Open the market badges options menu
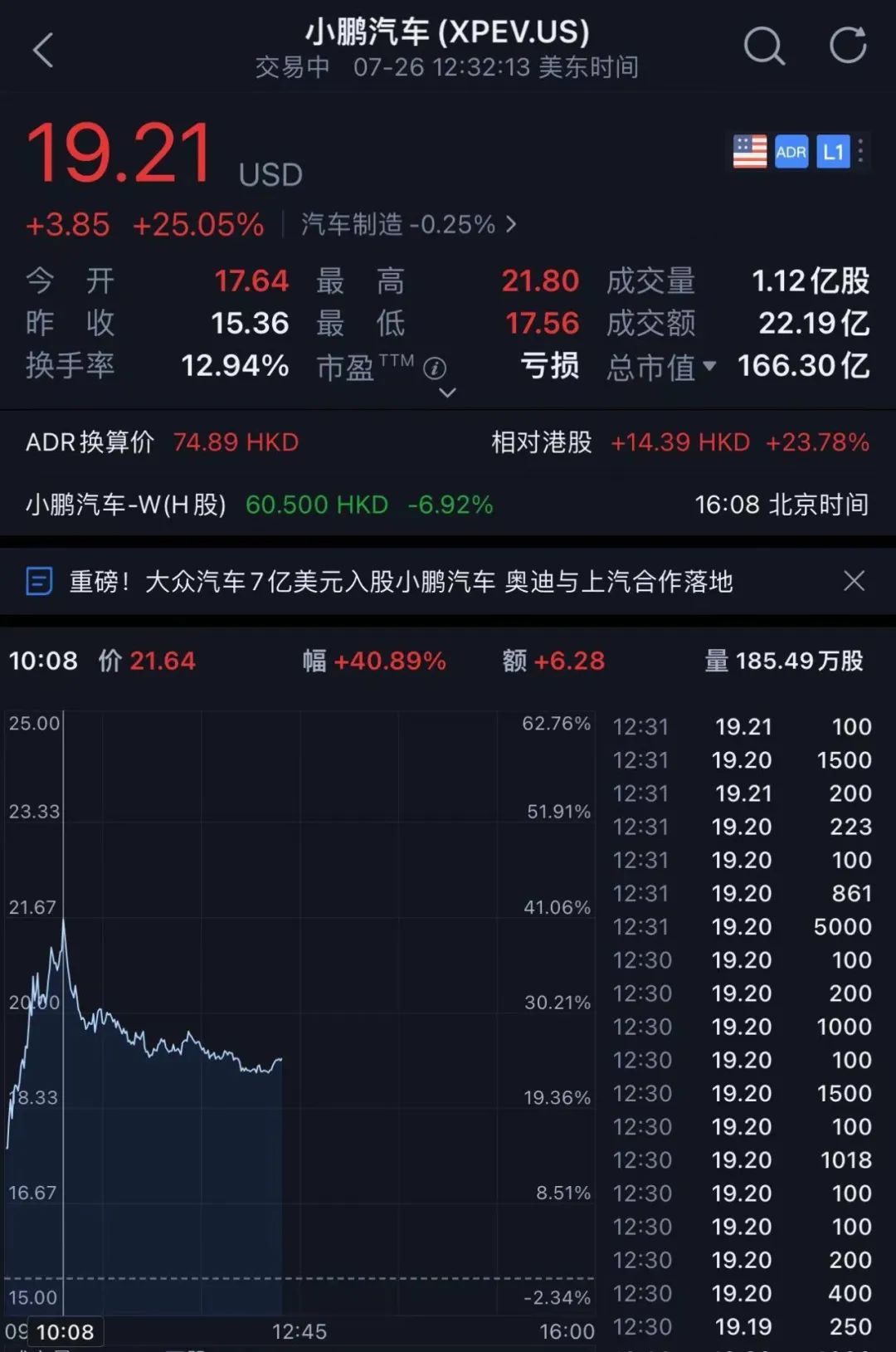 point(860,151)
